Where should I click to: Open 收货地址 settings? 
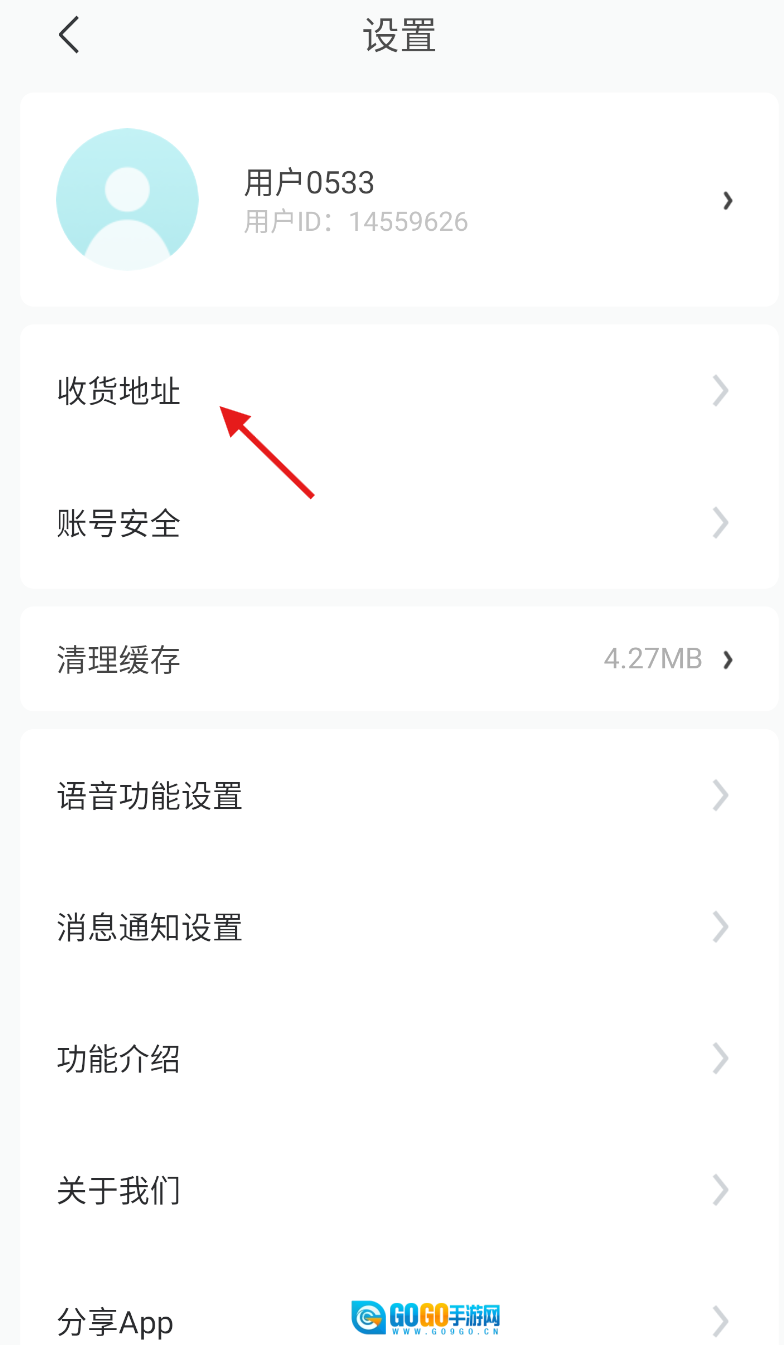[x=398, y=391]
